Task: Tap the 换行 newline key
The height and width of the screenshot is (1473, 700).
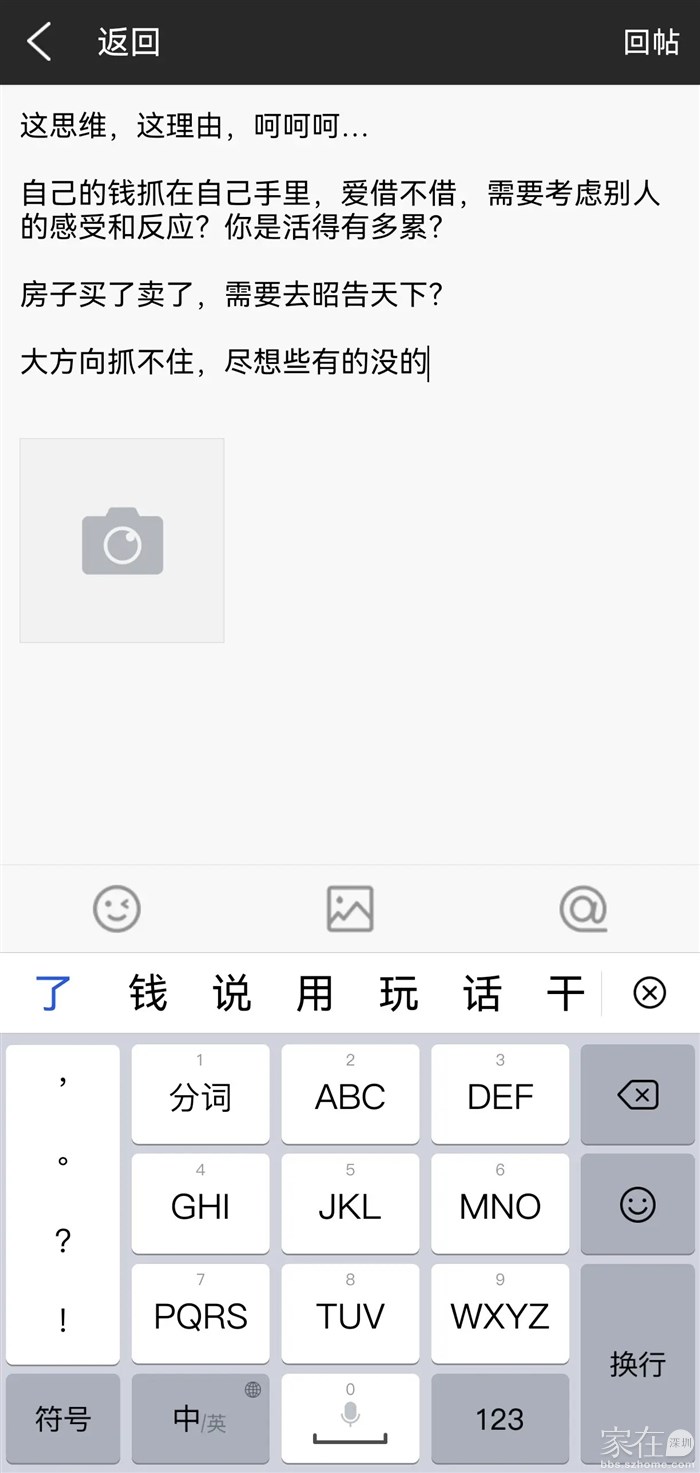Action: (637, 1364)
